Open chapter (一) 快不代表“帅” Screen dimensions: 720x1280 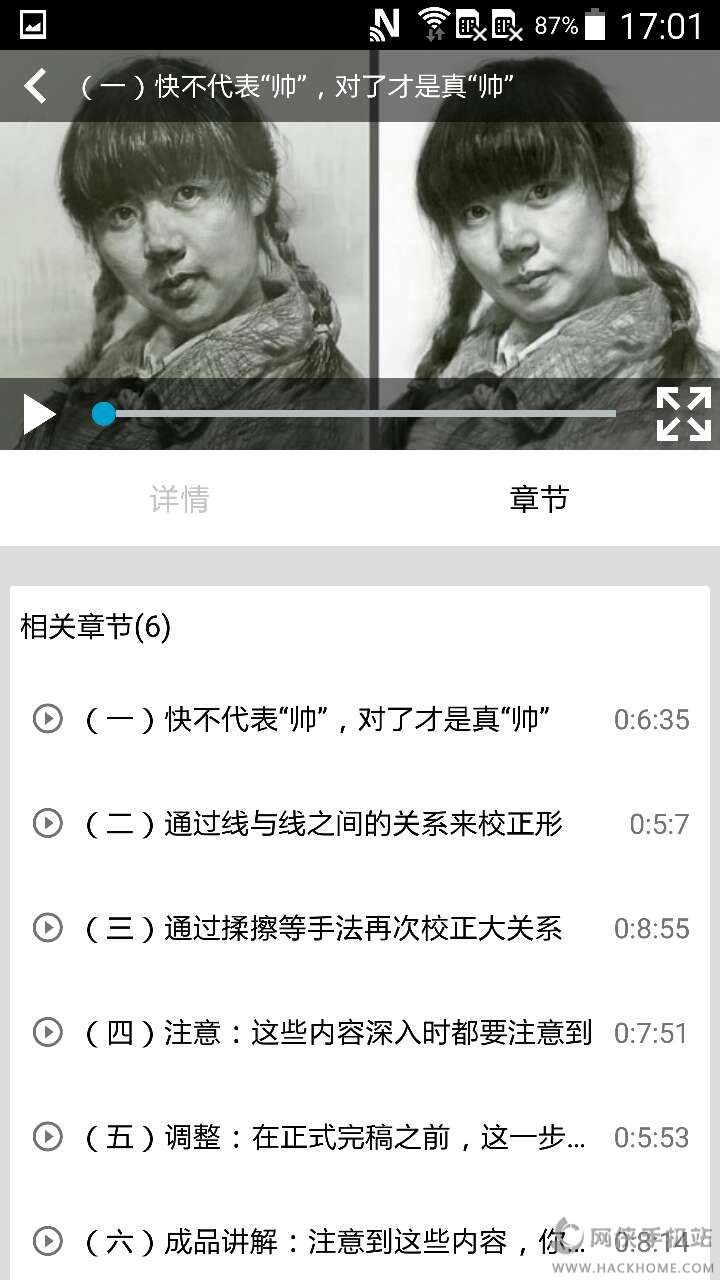(x=318, y=719)
